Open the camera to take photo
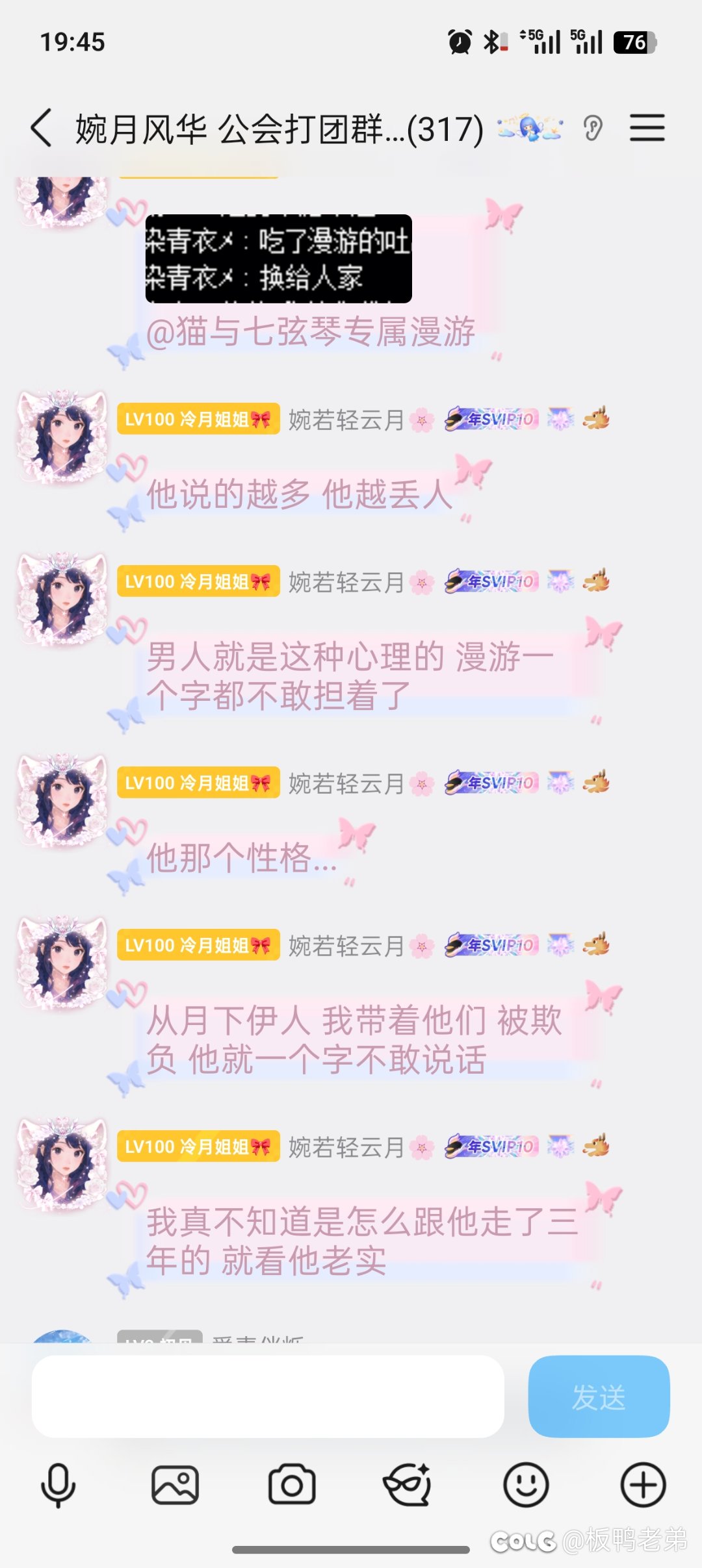Image resolution: width=702 pixels, height=1568 pixels. click(x=292, y=1485)
